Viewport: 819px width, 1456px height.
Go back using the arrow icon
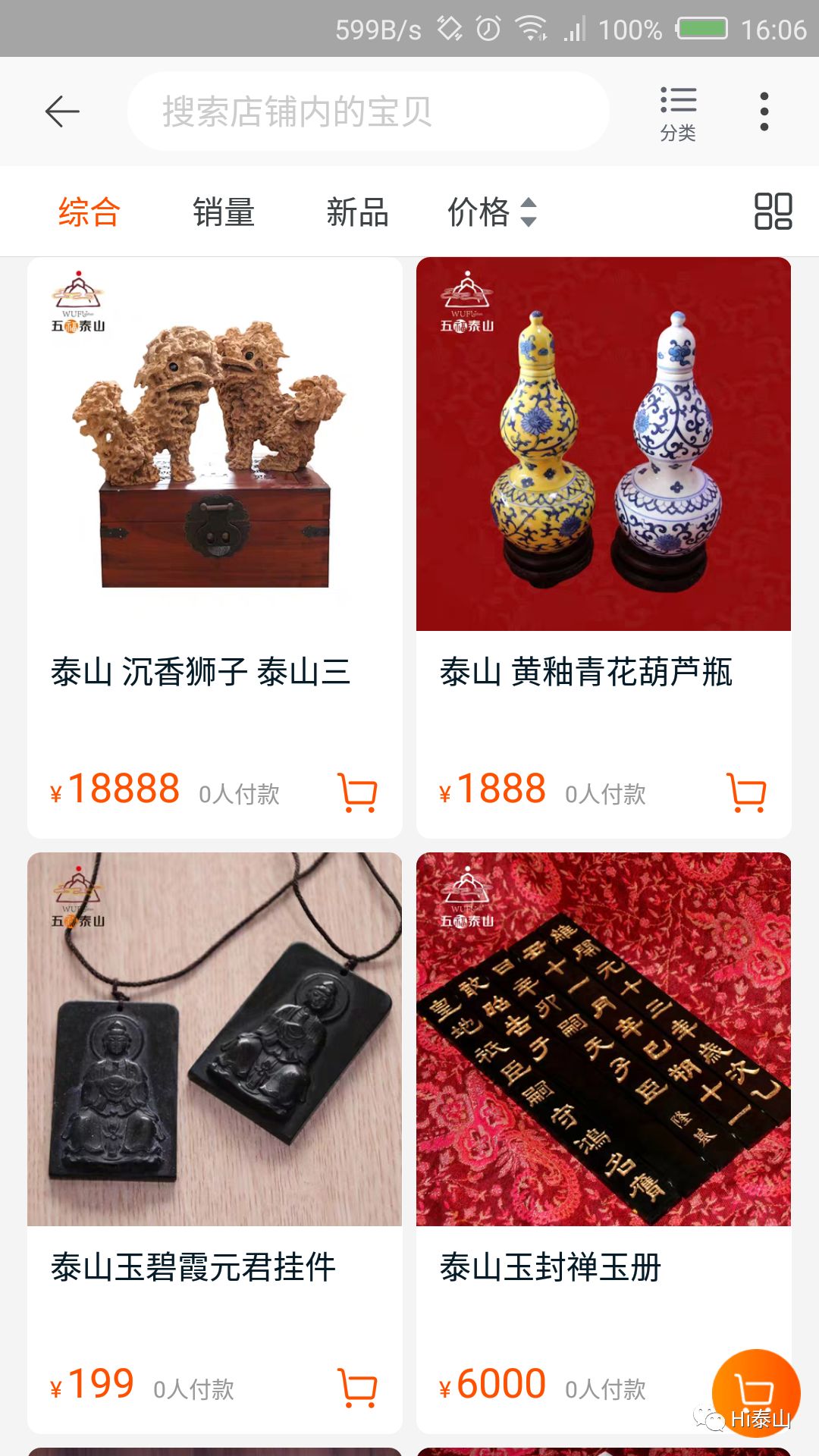[62, 111]
